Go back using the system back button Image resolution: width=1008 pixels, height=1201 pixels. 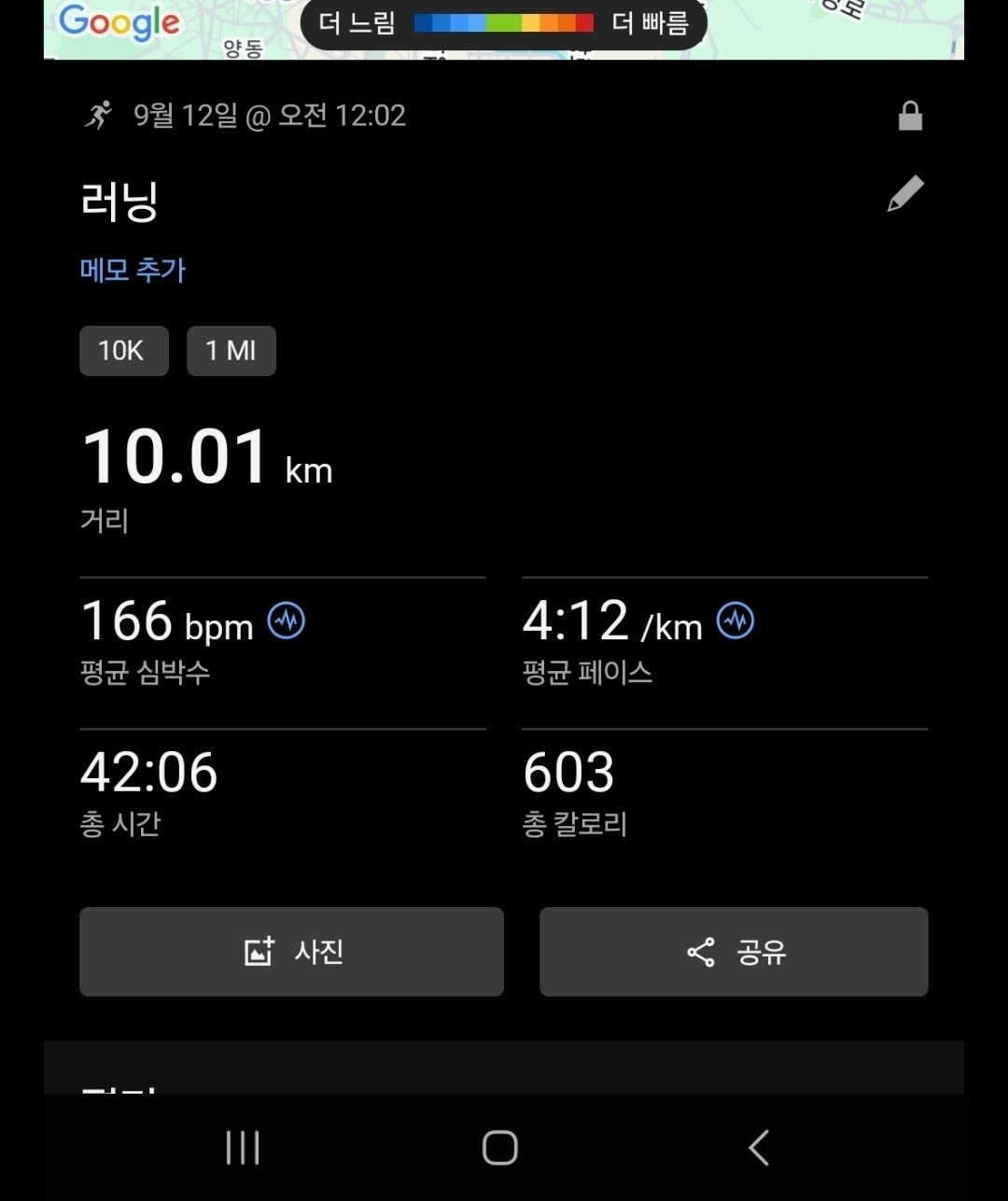point(759,1148)
